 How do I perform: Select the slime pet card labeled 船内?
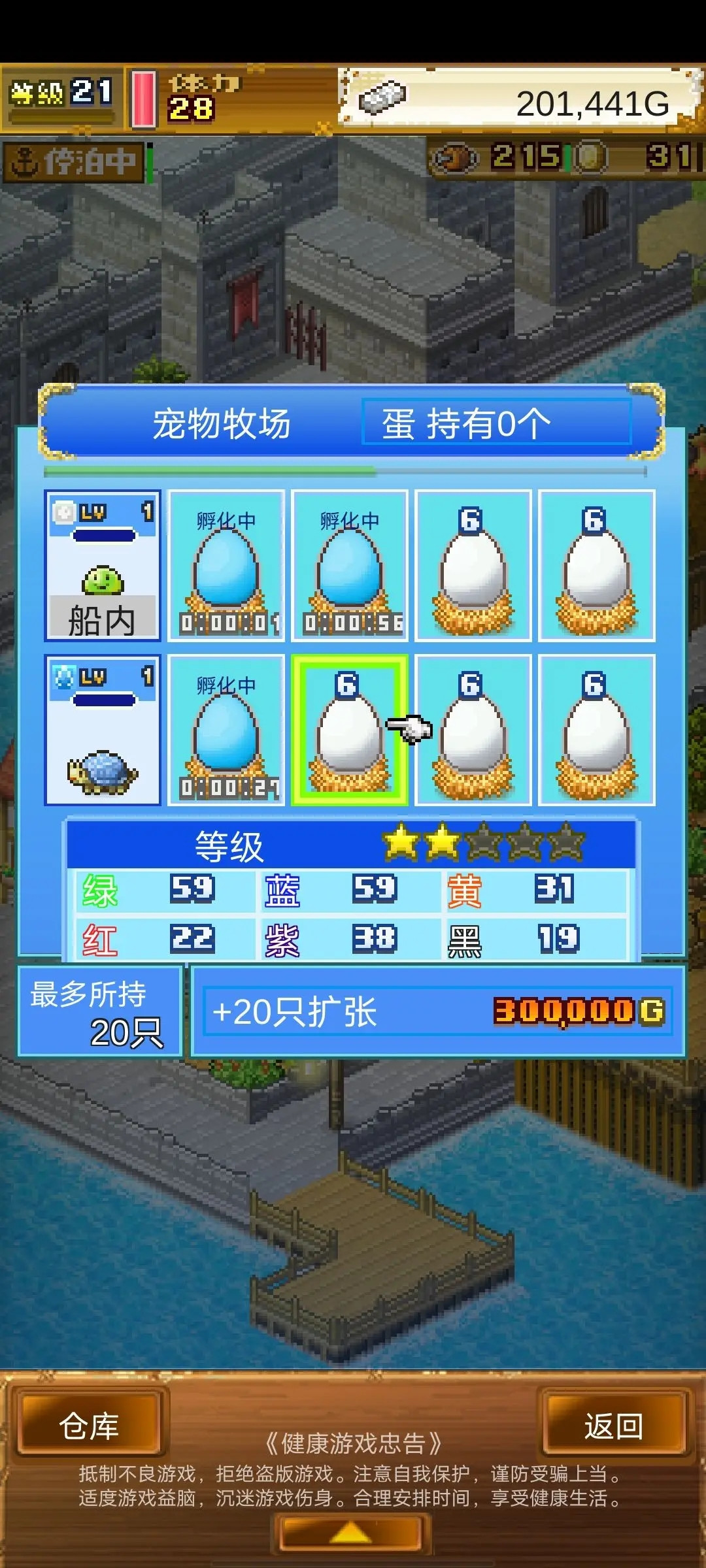103,565
